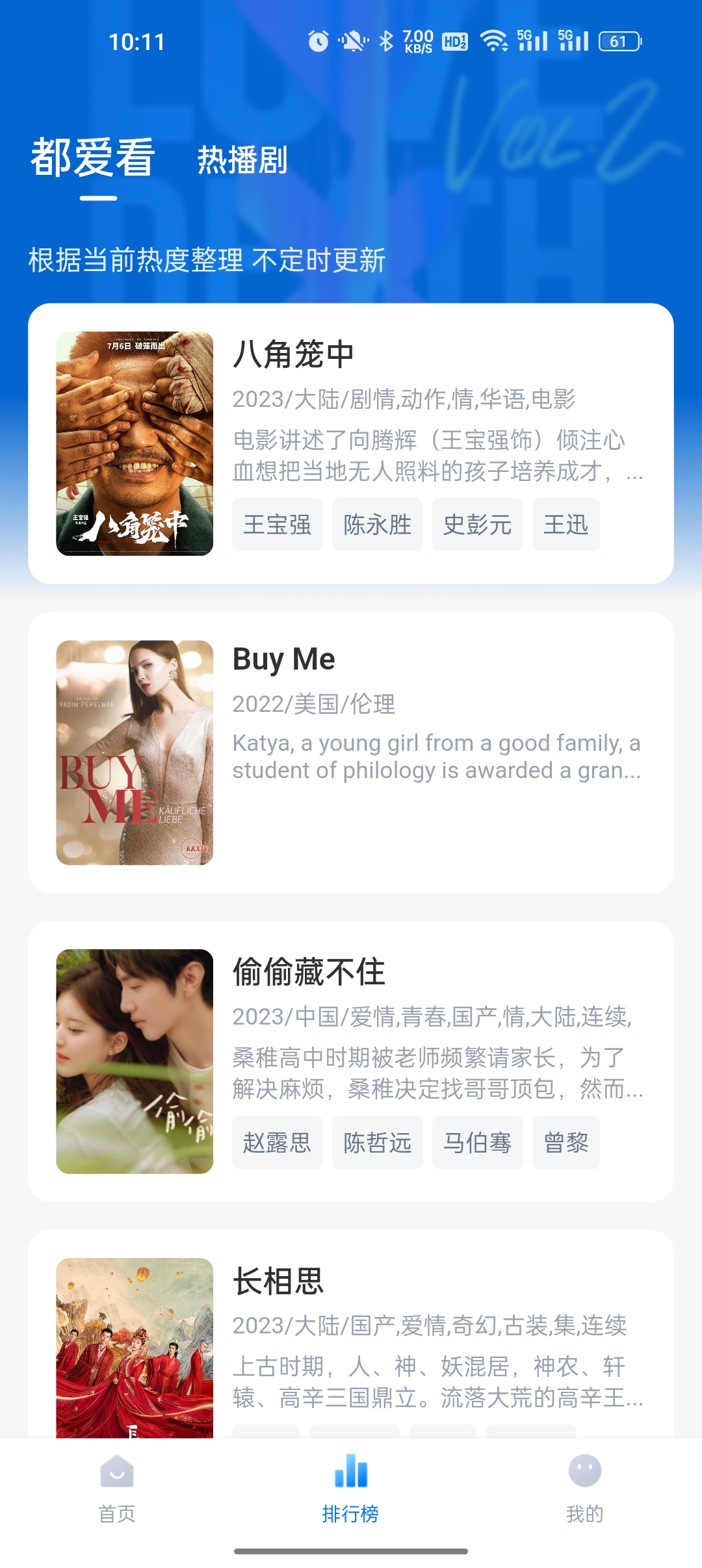This screenshot has height=1568, width=702.
Task: Tap the 史彭元 actor chip
Action: click(478, 525)
